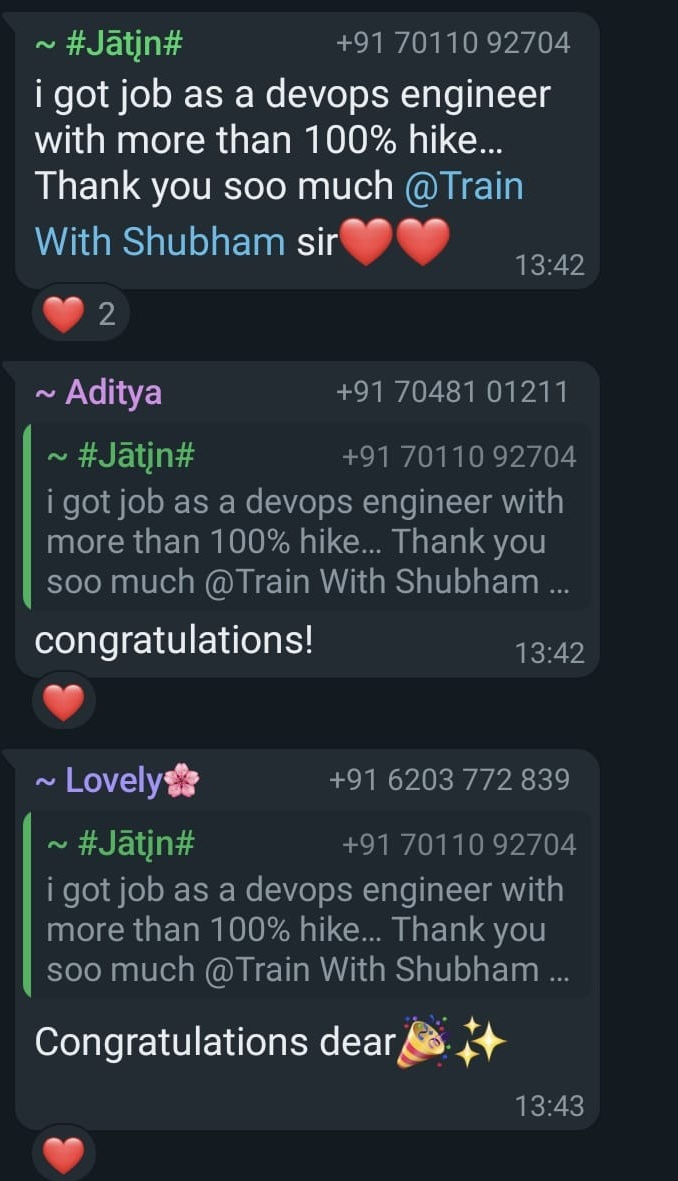This screenshot has width=678, height=1181.
Task: Open sender Aditya's contact name
Action: 112,392
